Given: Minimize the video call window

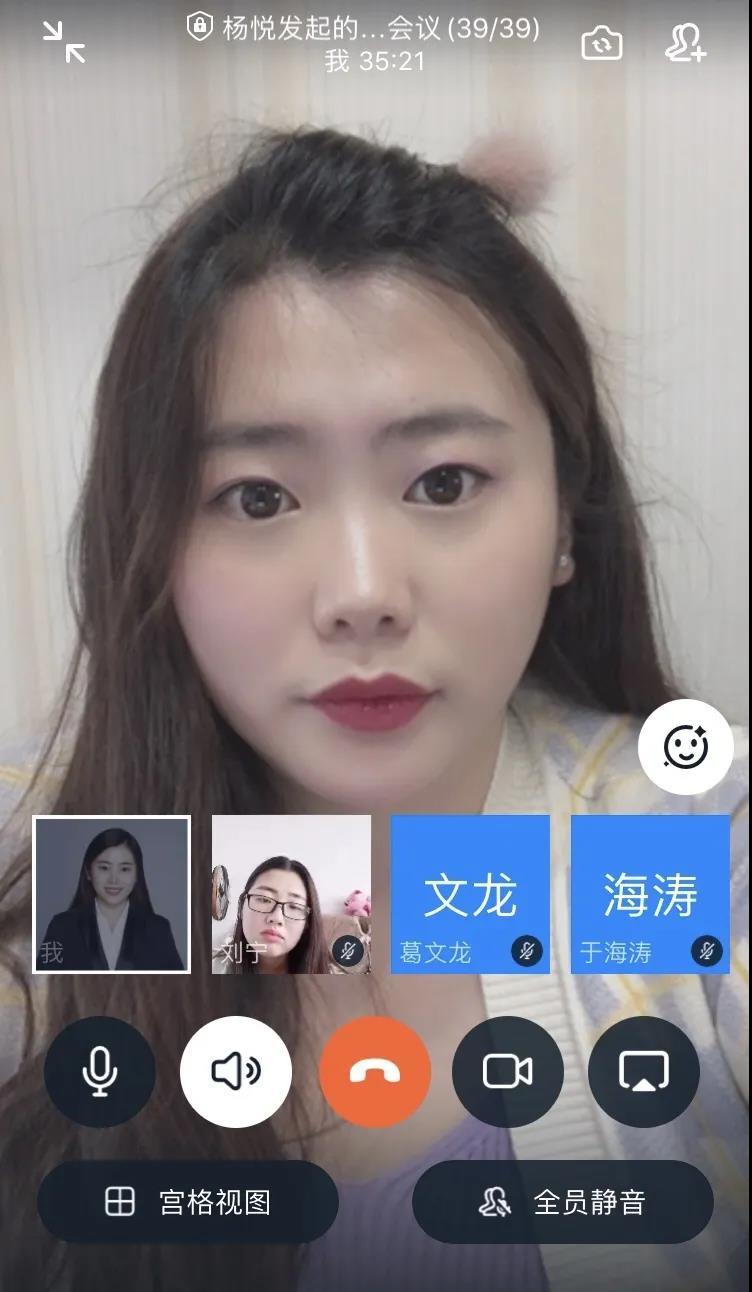Looking at the screenshot, I should 64,42.
